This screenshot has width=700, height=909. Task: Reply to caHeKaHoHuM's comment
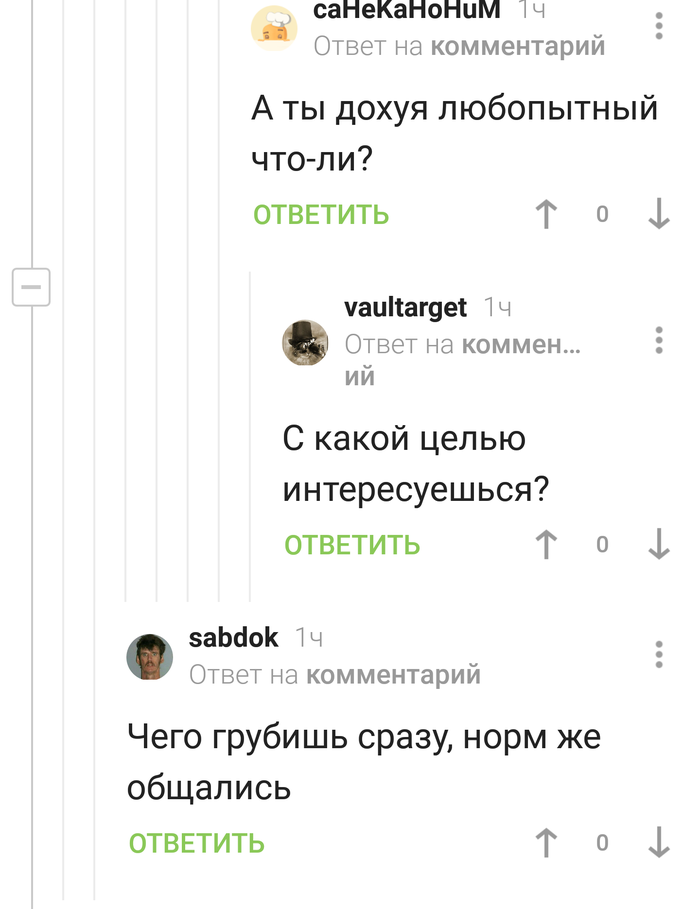(321, 214)
